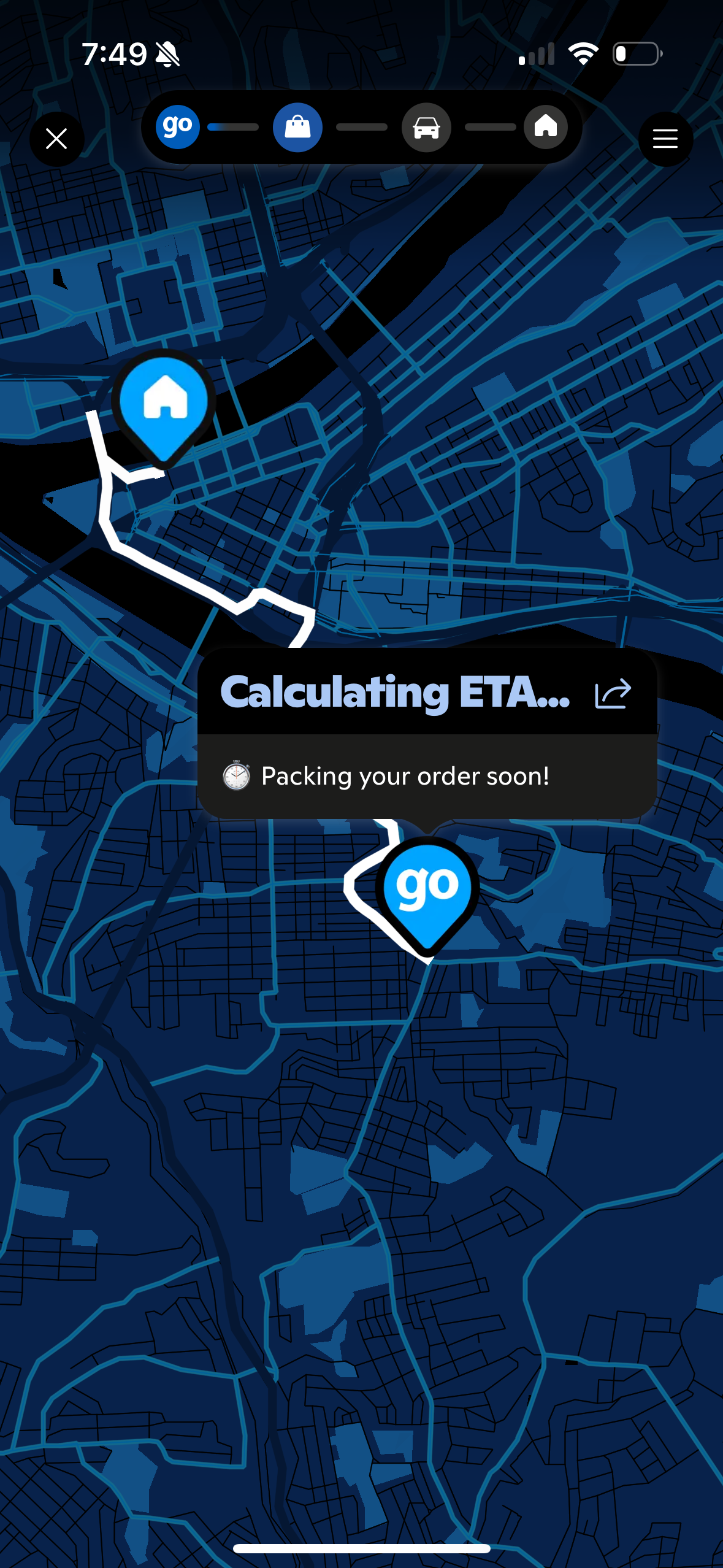Open the hamburger menu
Viewport: 723px width, 1568px height.
(665, 139)
